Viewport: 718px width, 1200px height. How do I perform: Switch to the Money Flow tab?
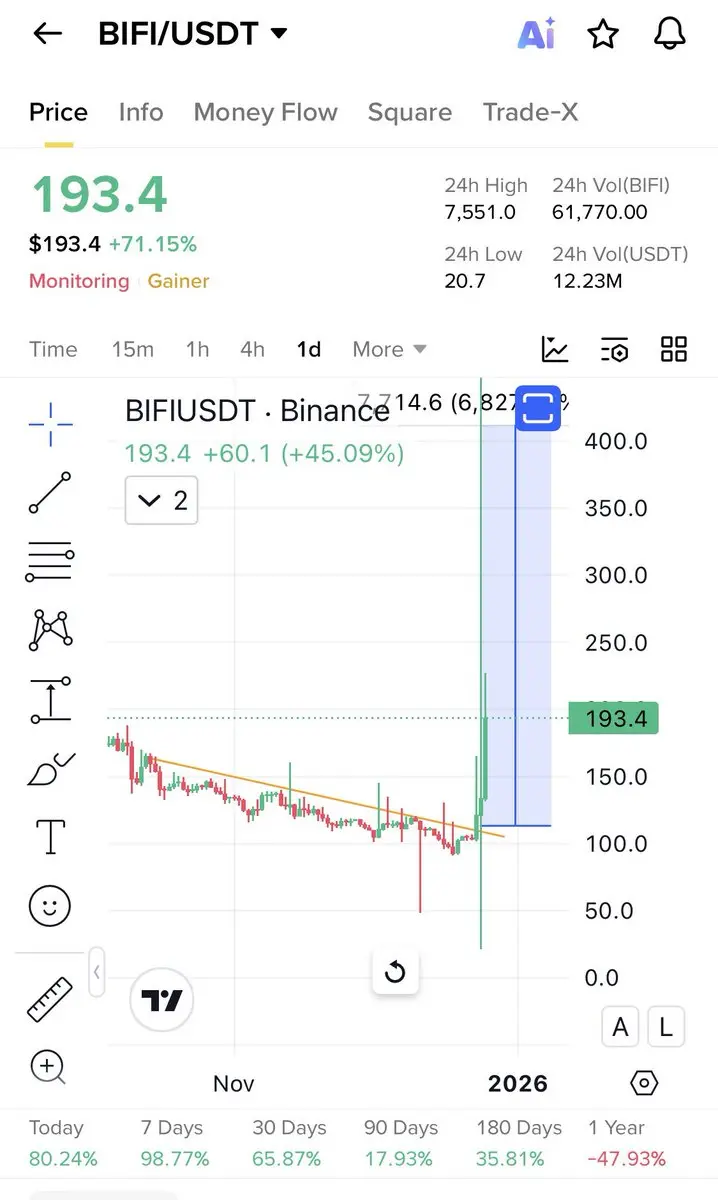point(265,112)
